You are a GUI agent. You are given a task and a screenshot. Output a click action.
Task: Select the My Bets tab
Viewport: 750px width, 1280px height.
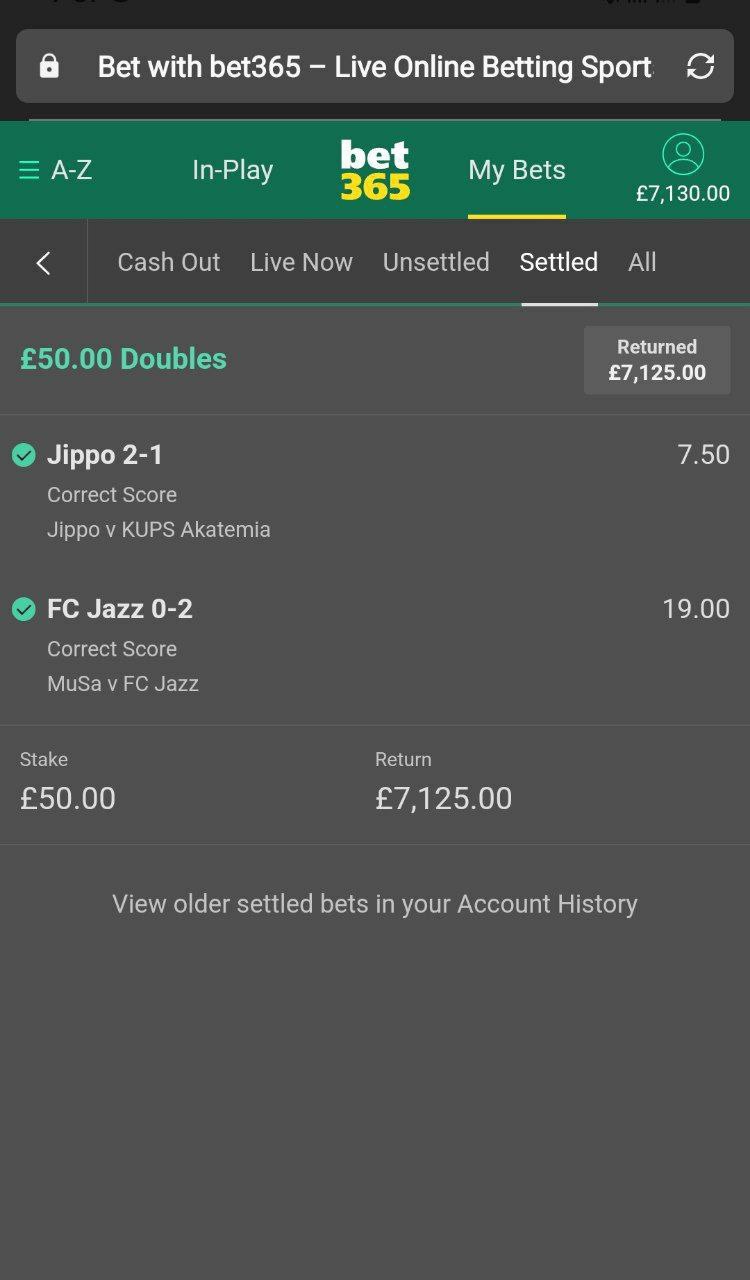[x=516, y=170]
